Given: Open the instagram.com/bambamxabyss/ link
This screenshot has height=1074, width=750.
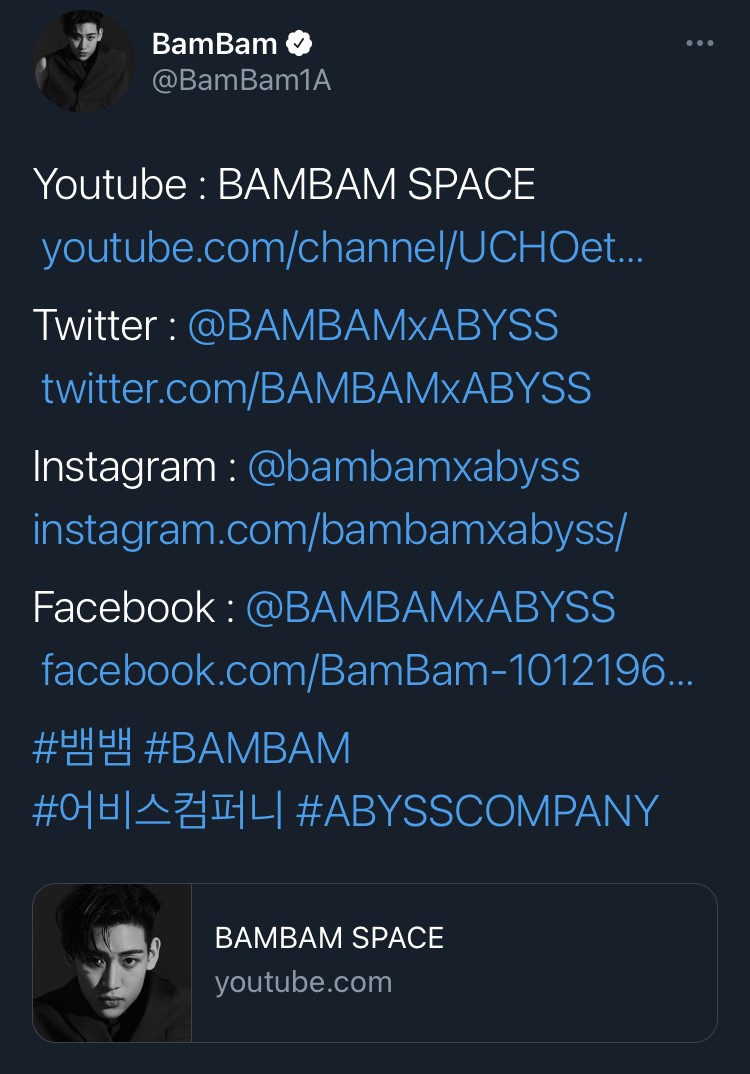Looking at the screenshot, I should coord(329,530).
